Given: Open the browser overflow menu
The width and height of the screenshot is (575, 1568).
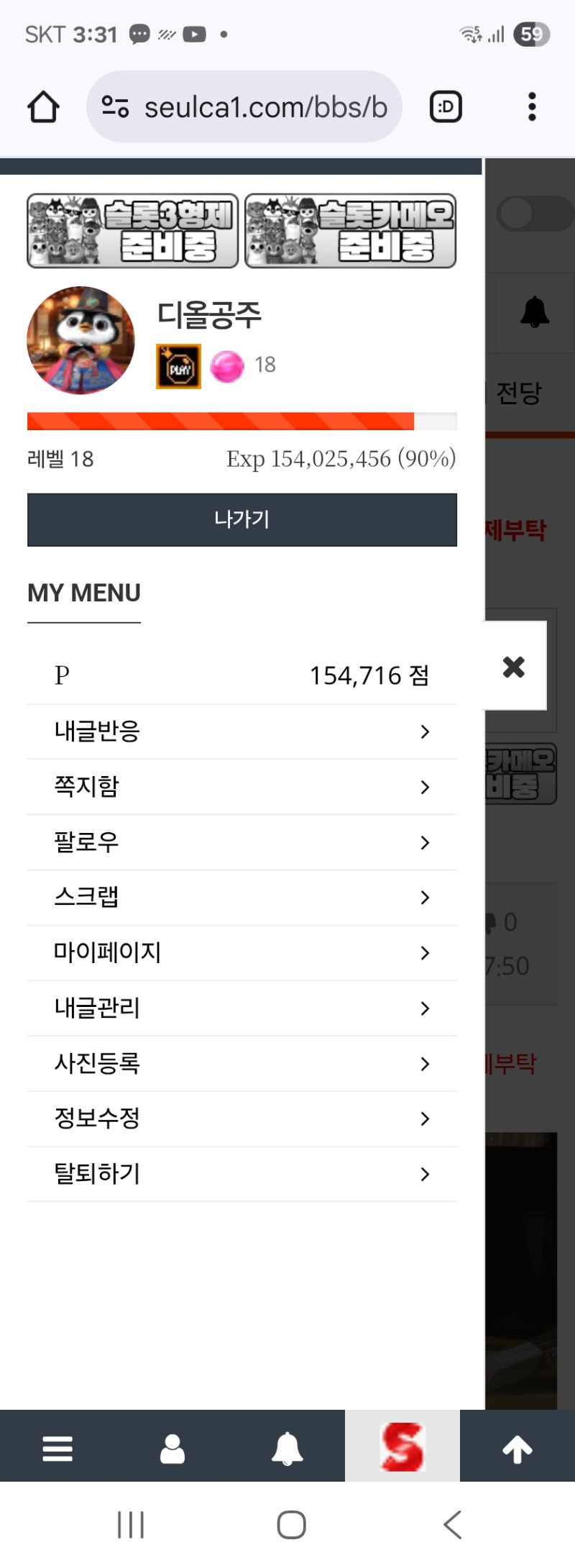Looking at the screenshot, I should click(x=532, y=106).
